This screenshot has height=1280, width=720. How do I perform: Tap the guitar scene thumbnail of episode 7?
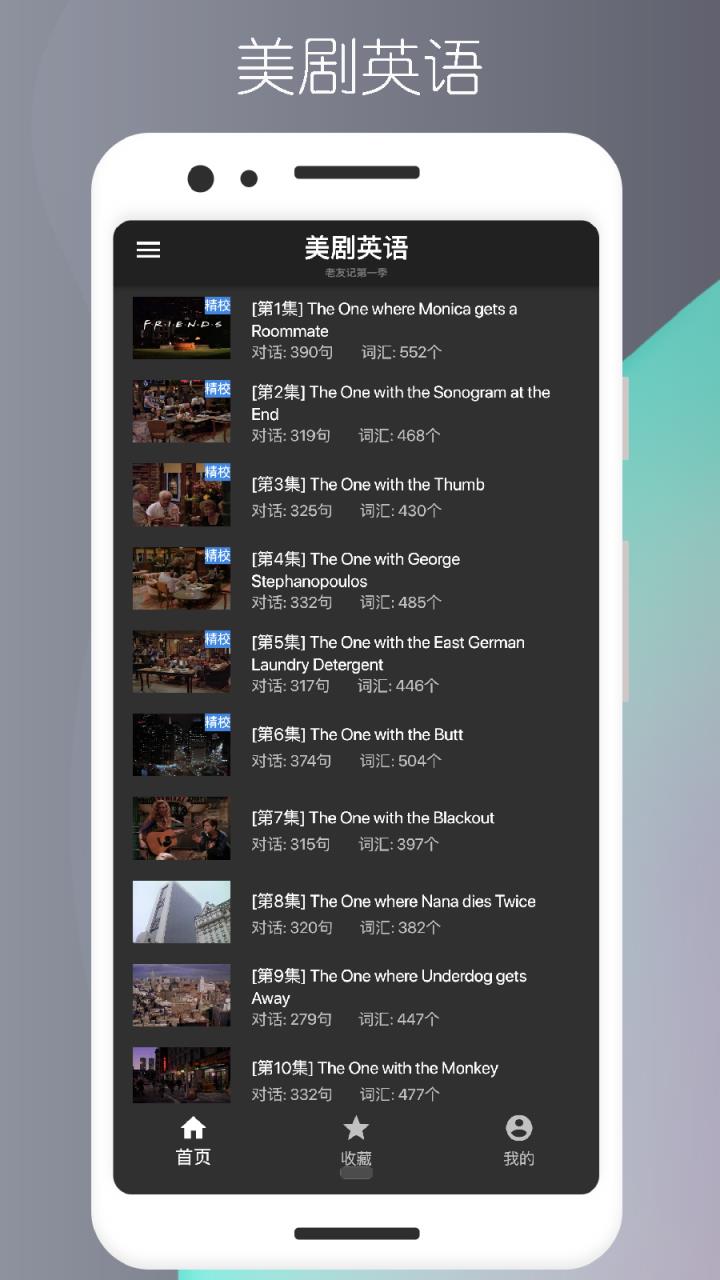(181, 828)
